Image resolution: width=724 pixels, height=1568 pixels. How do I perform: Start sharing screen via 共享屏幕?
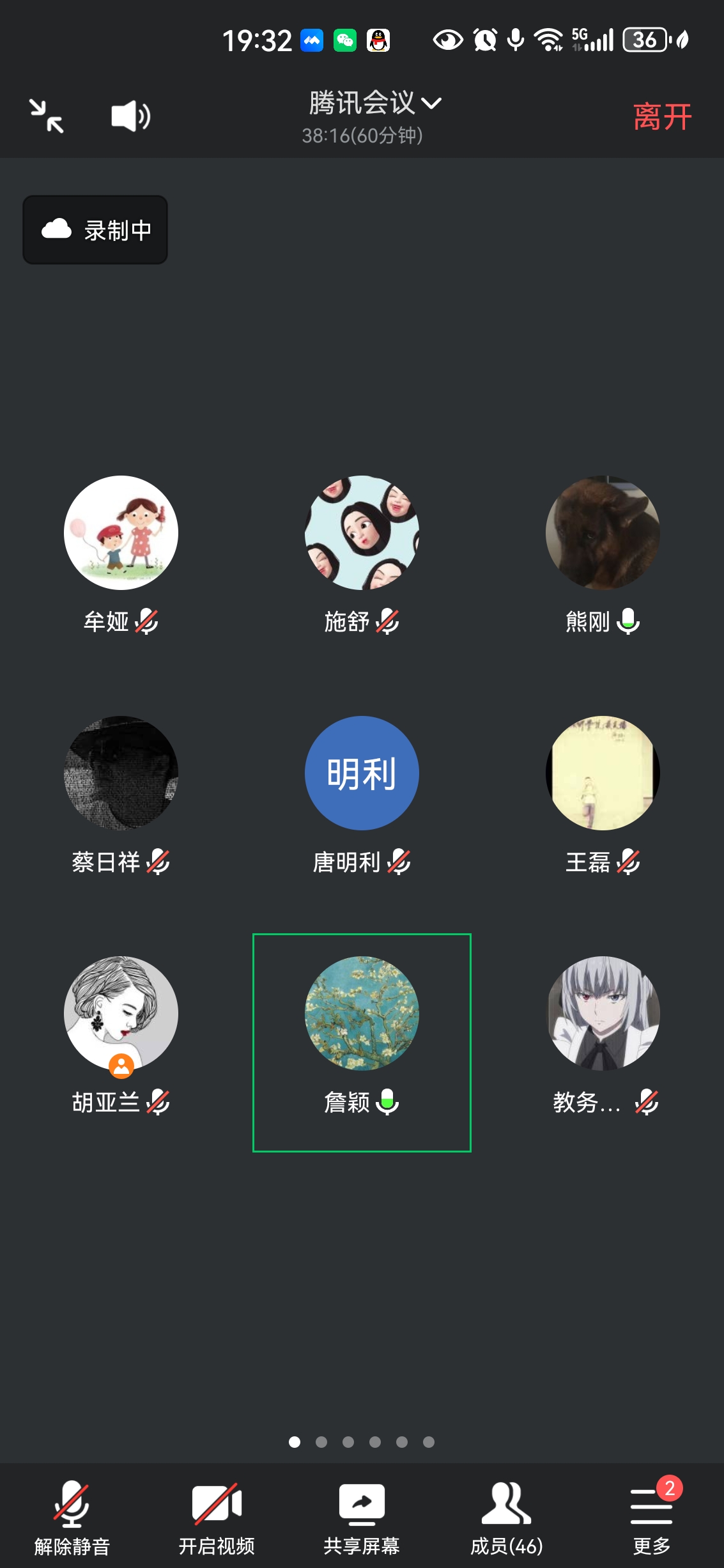coord(362,1516)
